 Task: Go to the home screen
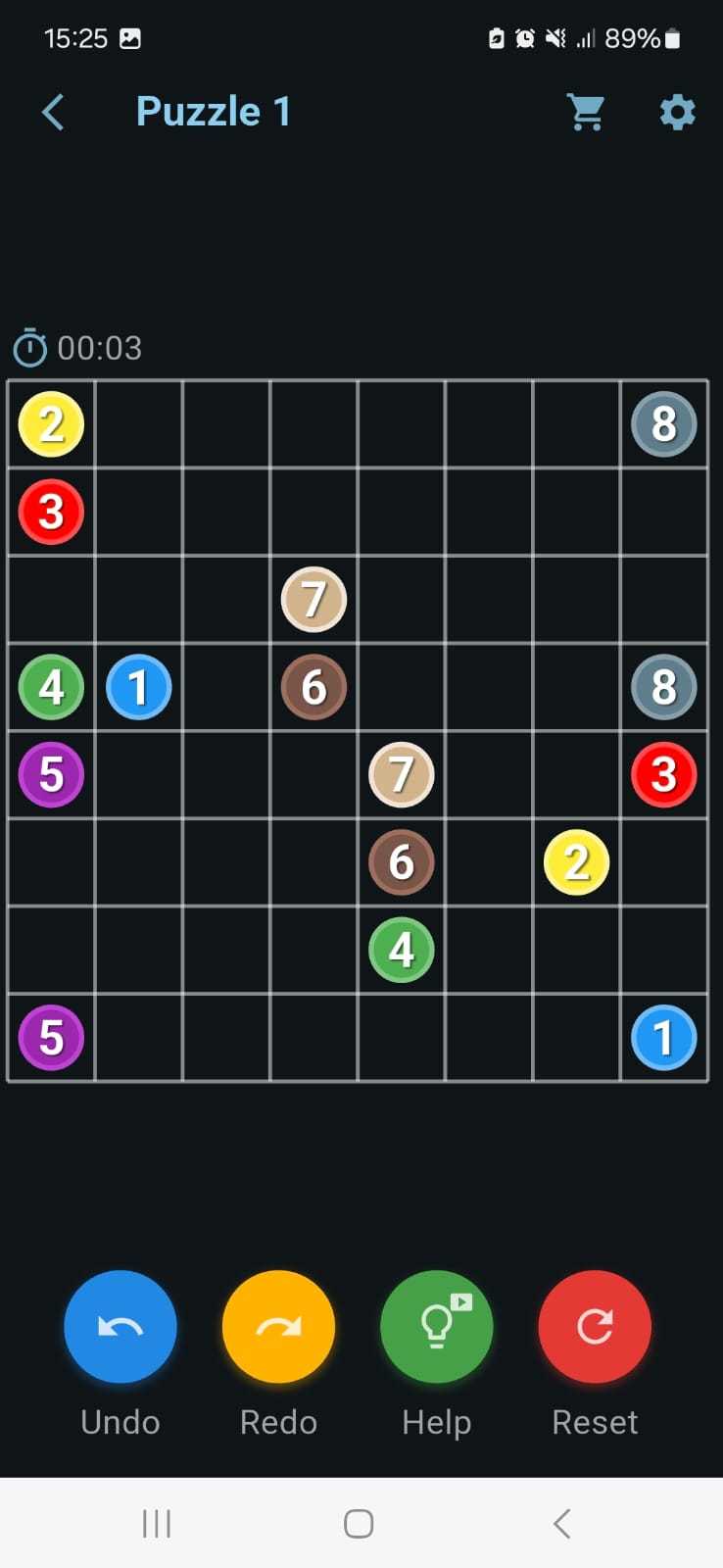359,1523
